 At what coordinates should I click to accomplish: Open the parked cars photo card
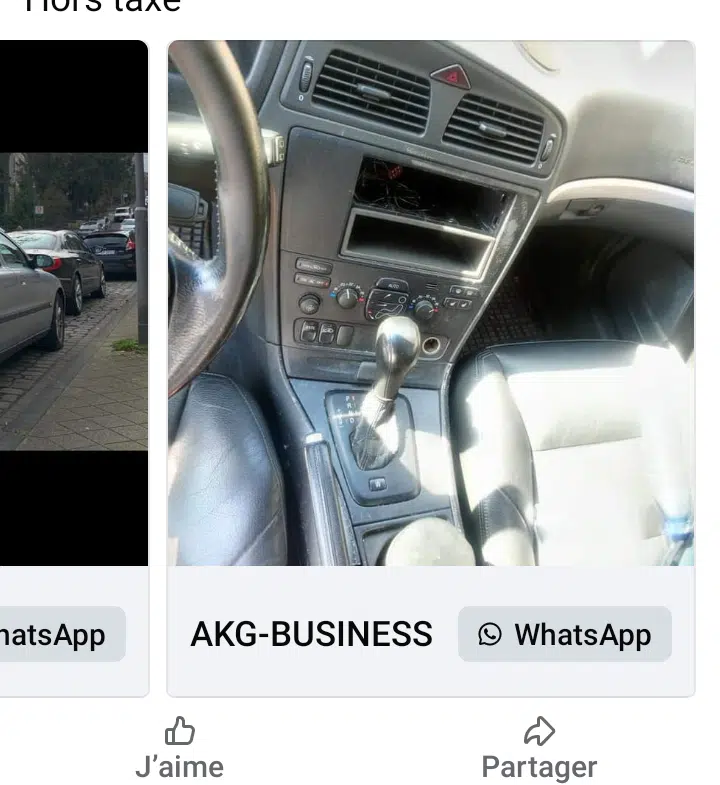click(x=73, y=303)
